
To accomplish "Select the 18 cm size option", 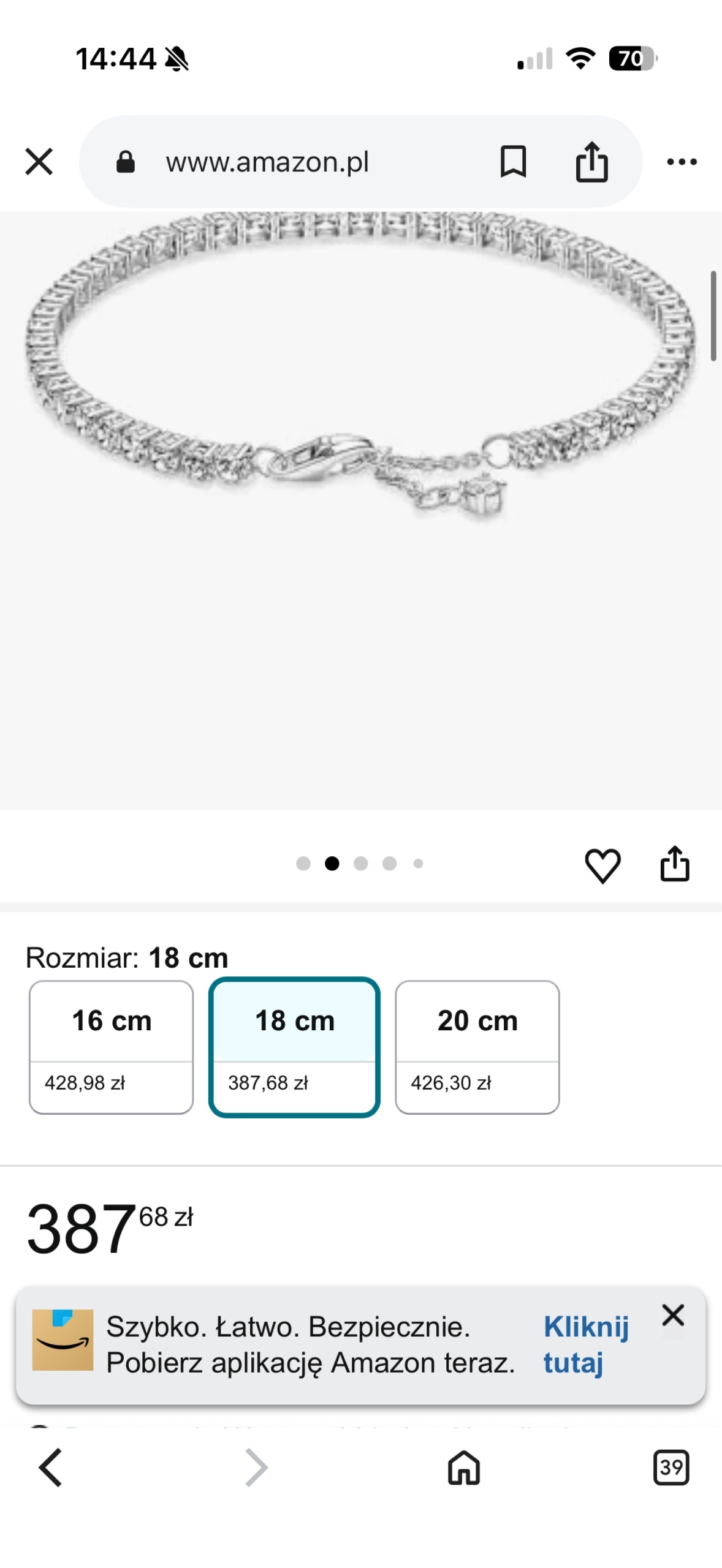I will tap(294, 1047).
